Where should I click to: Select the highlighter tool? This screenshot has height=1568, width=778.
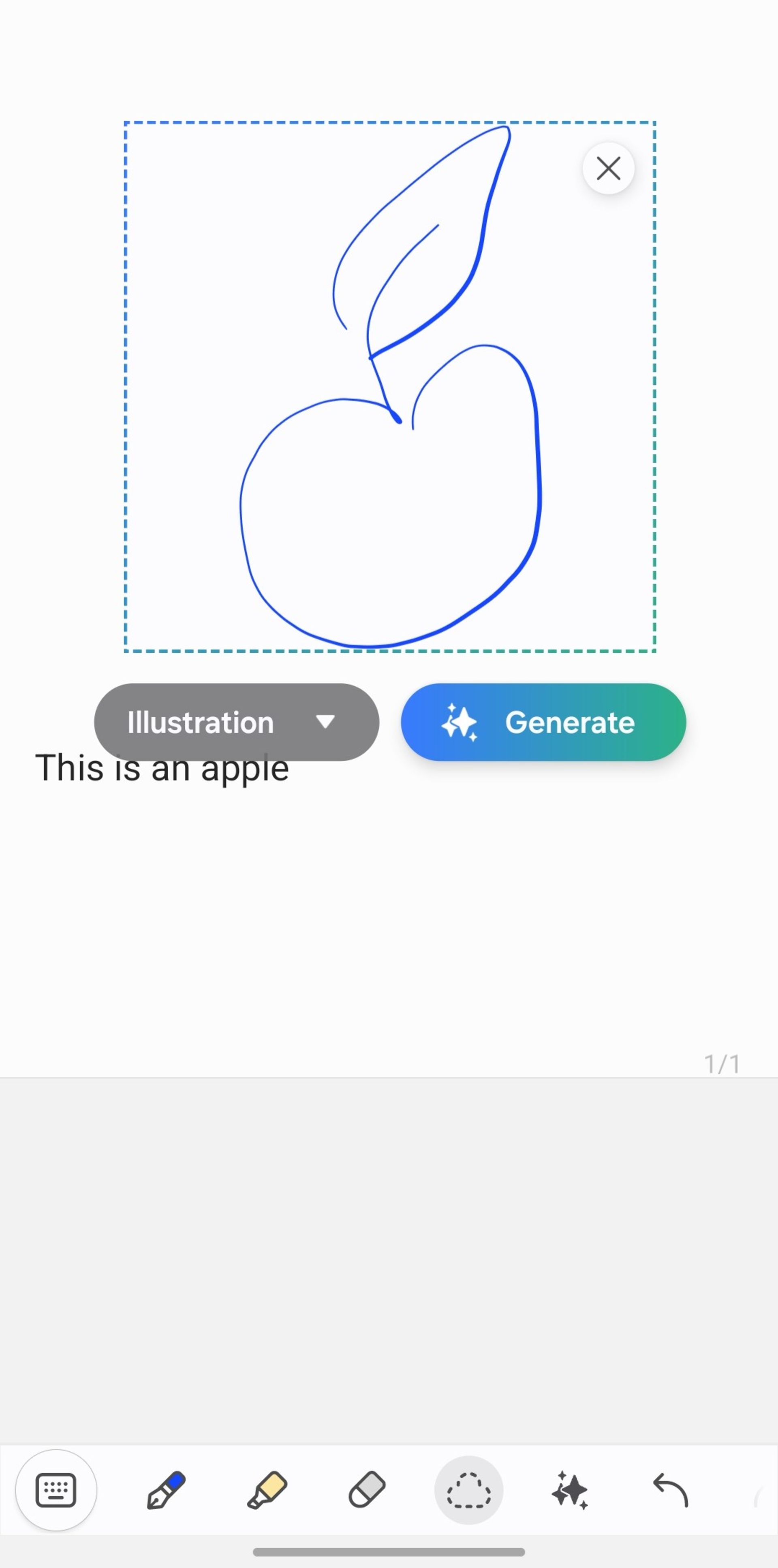267,1490
